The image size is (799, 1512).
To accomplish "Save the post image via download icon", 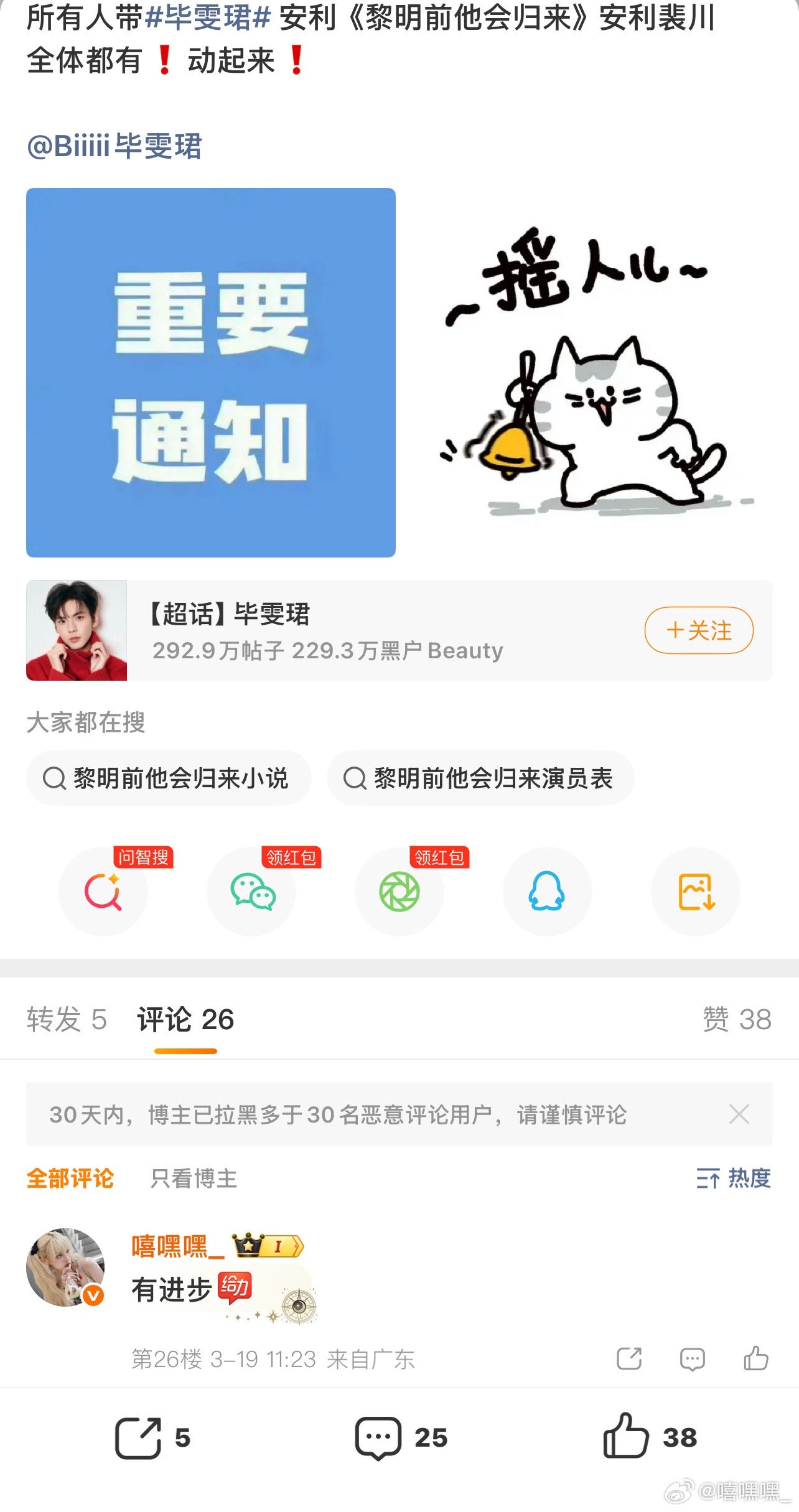I will pyautogui.click(x=695, y=892).
